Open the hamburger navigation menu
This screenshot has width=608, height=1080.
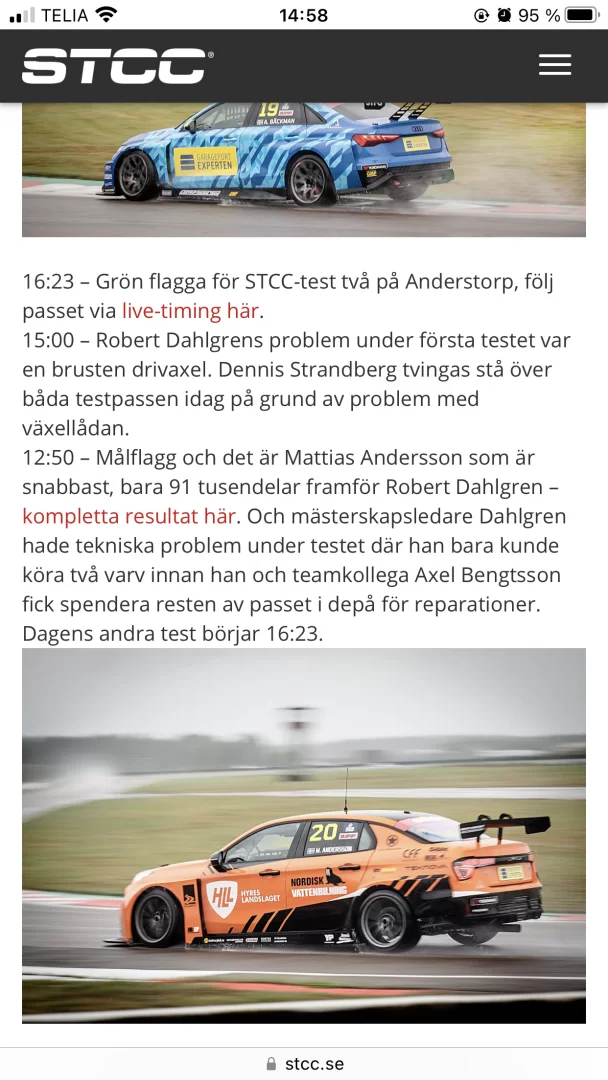pos(554,65)
